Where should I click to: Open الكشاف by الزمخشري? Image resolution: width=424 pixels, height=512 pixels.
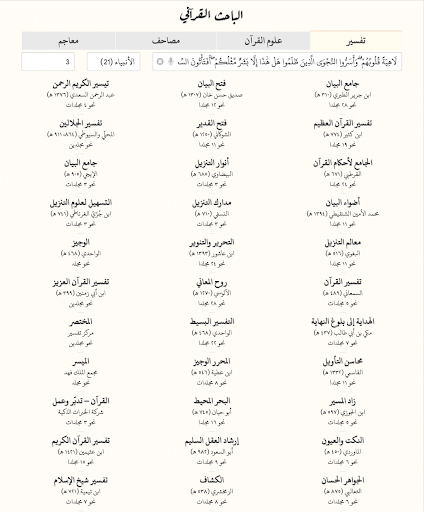pyautogui.click(x=212, y=490)
